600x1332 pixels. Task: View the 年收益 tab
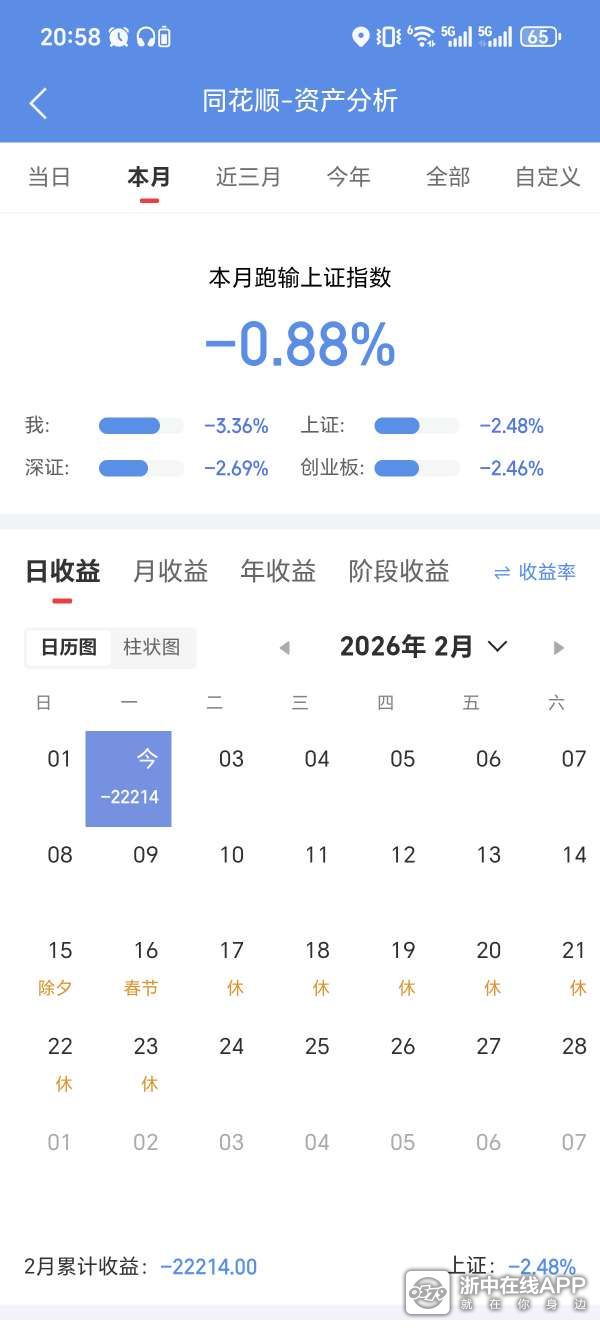pos(278,572)
